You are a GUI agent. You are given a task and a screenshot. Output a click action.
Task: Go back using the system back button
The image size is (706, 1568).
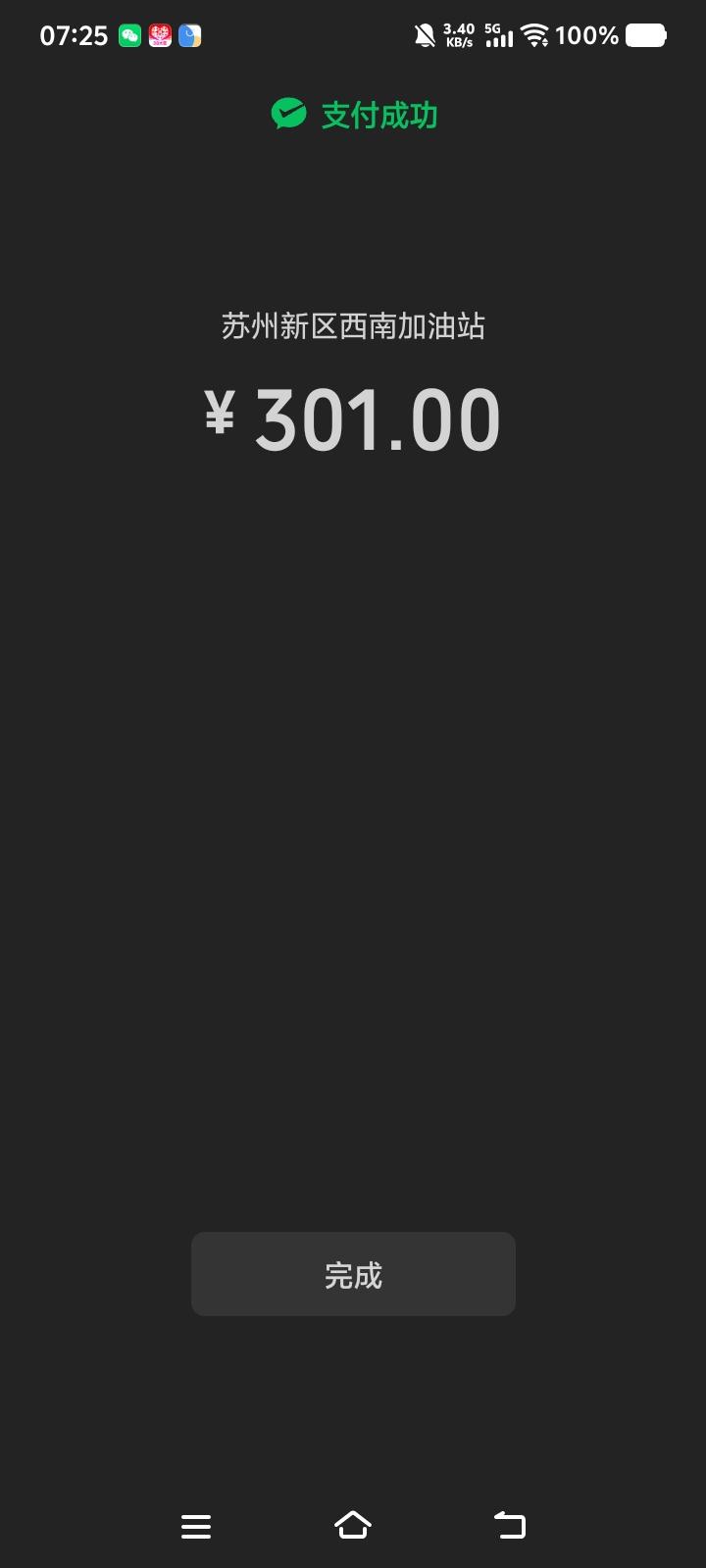click(510, 1525)
